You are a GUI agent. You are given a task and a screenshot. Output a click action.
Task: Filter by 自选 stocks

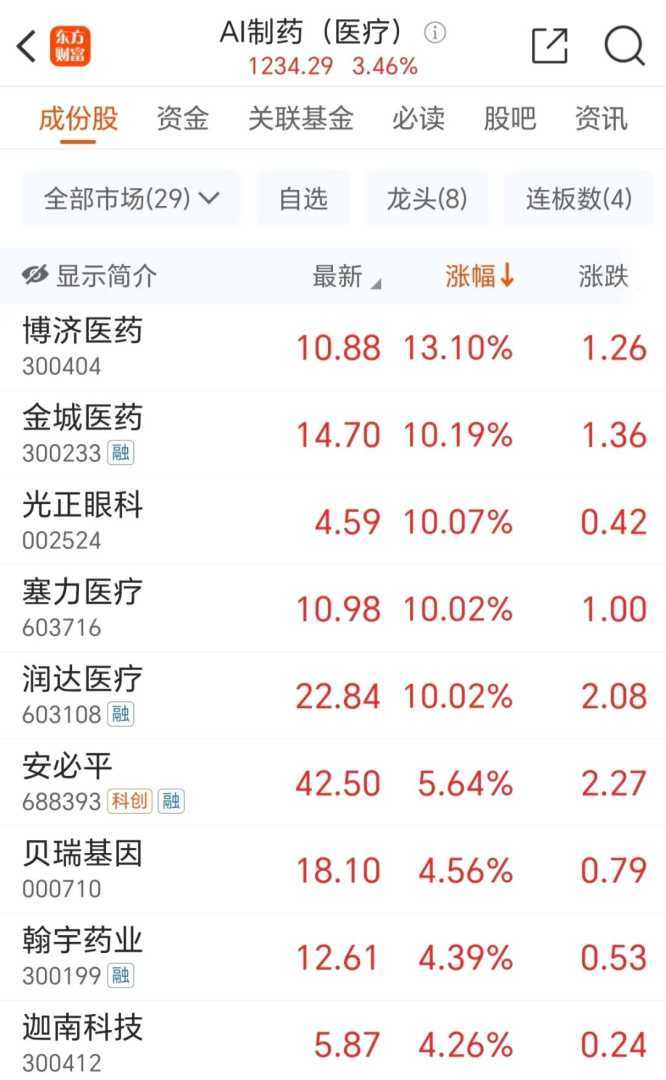303,199
